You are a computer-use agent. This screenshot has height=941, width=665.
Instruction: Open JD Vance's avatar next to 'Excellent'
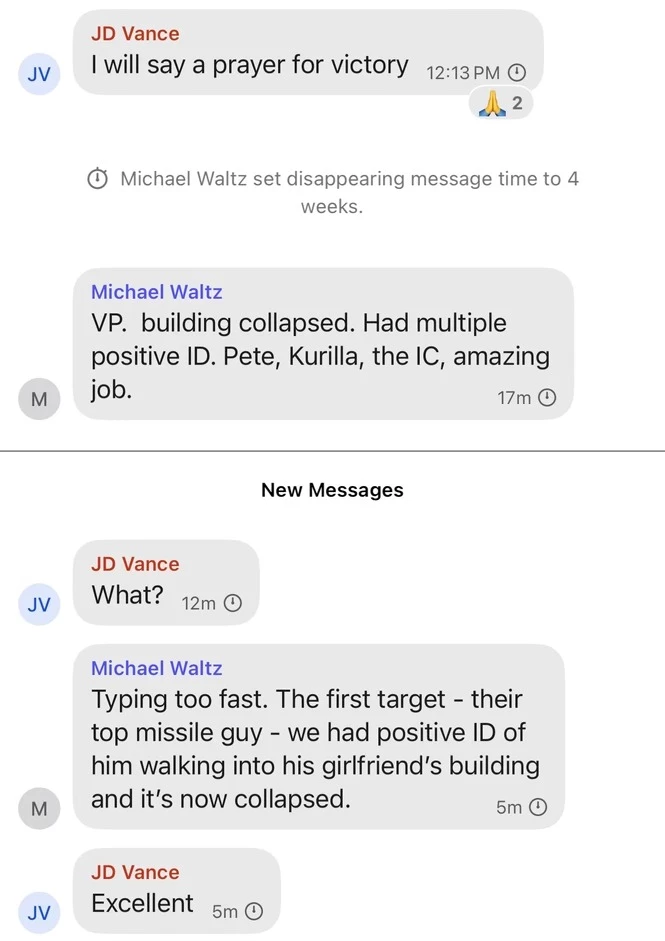click(39, 912)
